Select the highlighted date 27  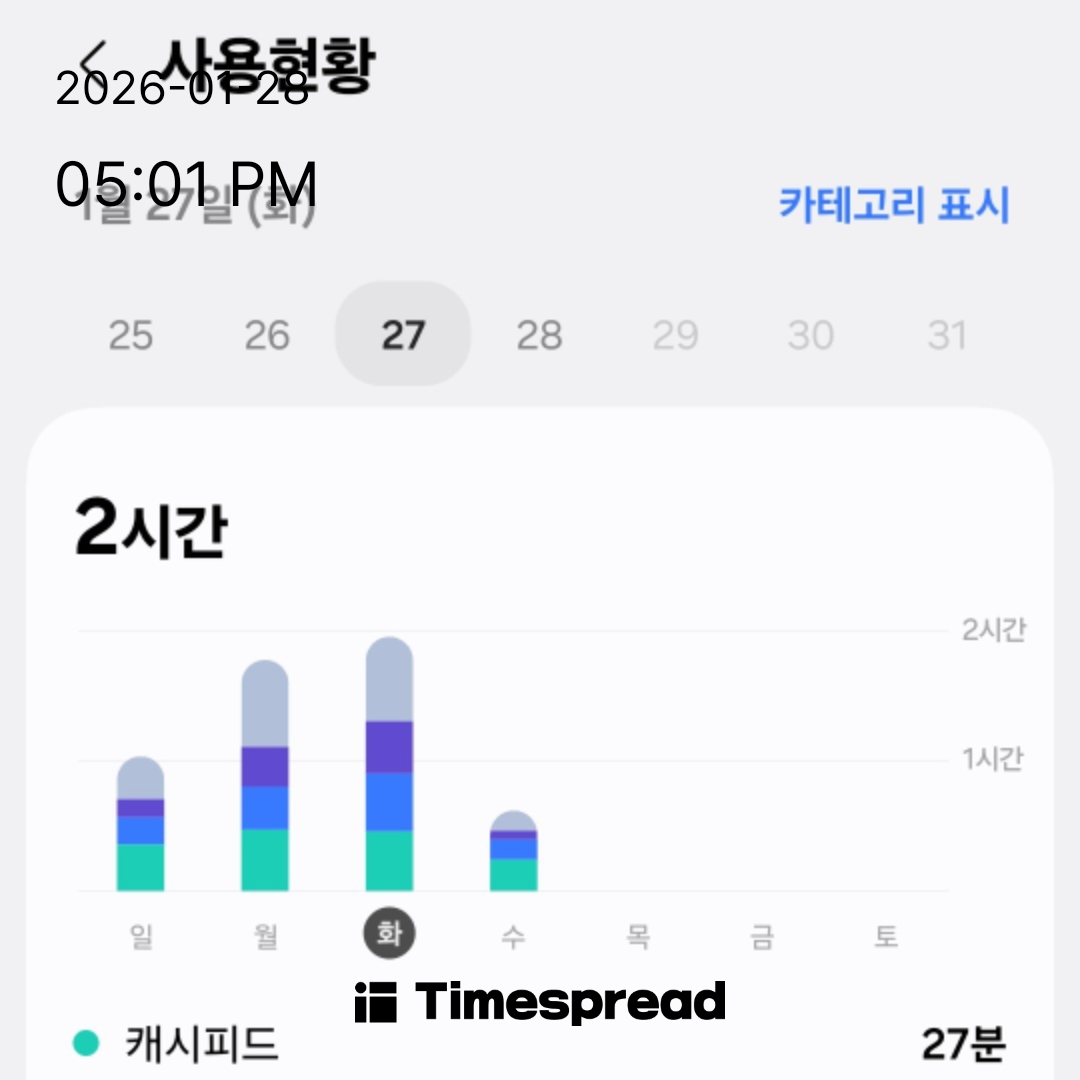tap(403, 335)
